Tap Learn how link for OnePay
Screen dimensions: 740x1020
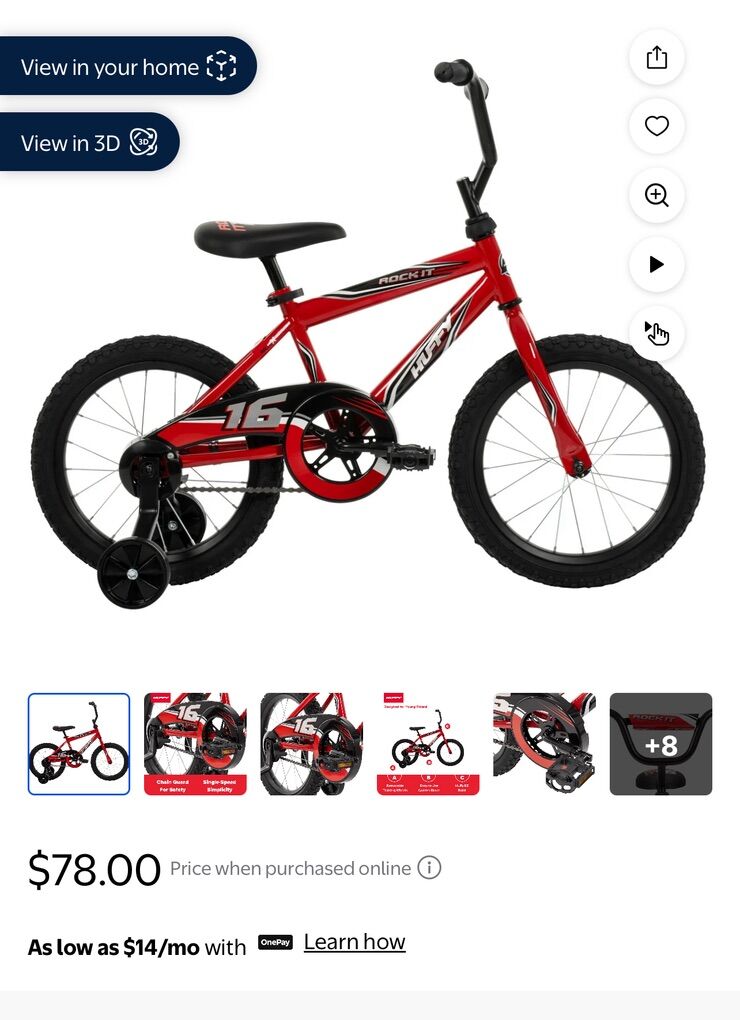(354, 942)
